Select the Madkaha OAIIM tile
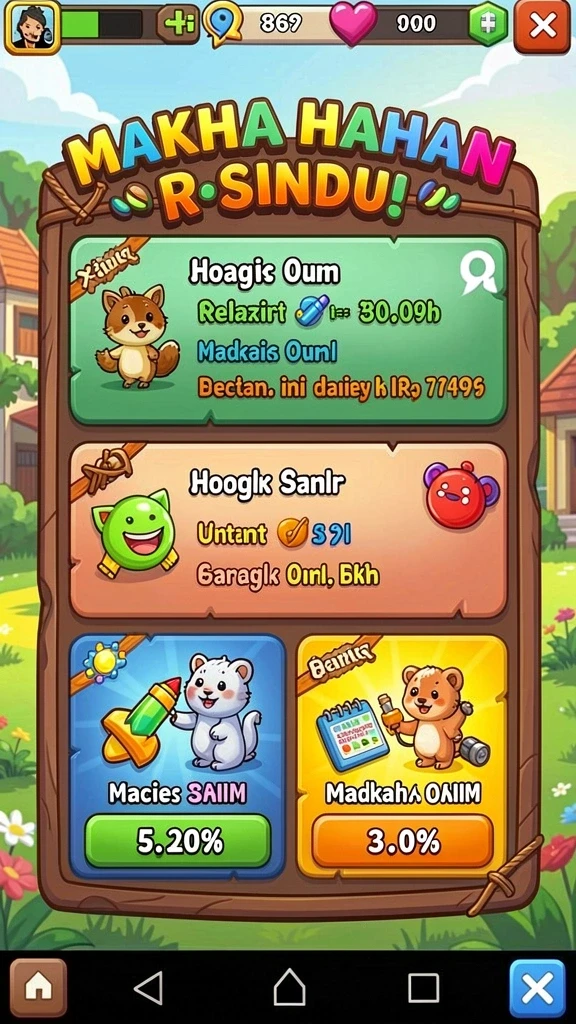The width and height of the screenshot is (576, 1024). click(402, 756)
